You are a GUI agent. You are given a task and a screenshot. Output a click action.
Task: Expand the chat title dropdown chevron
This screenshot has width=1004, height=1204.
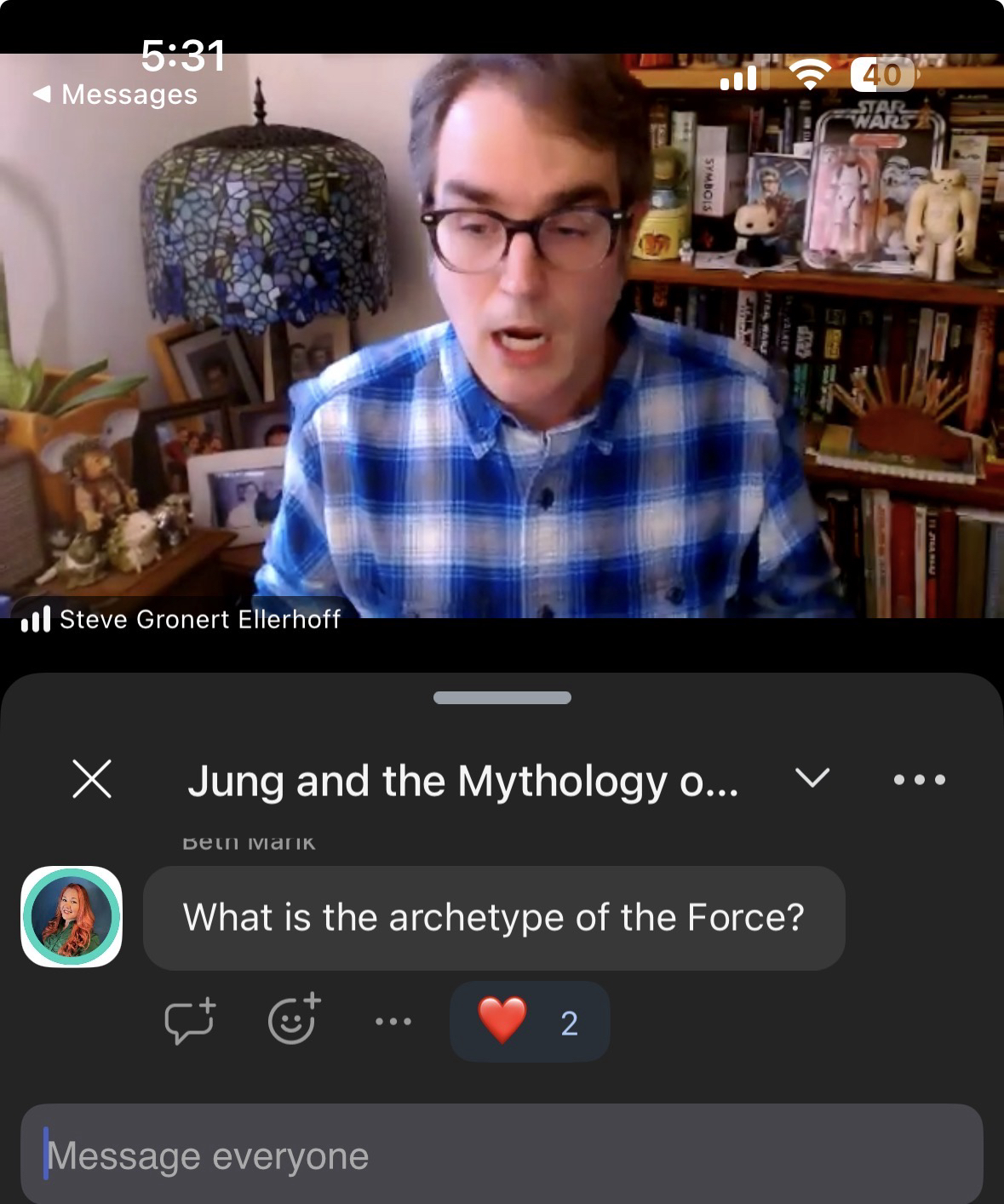point(812,777)
